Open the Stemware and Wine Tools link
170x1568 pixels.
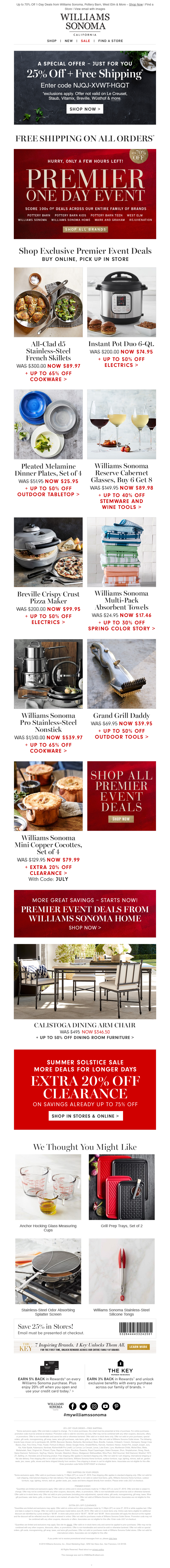pyautogui.click(x=121, y=501)
